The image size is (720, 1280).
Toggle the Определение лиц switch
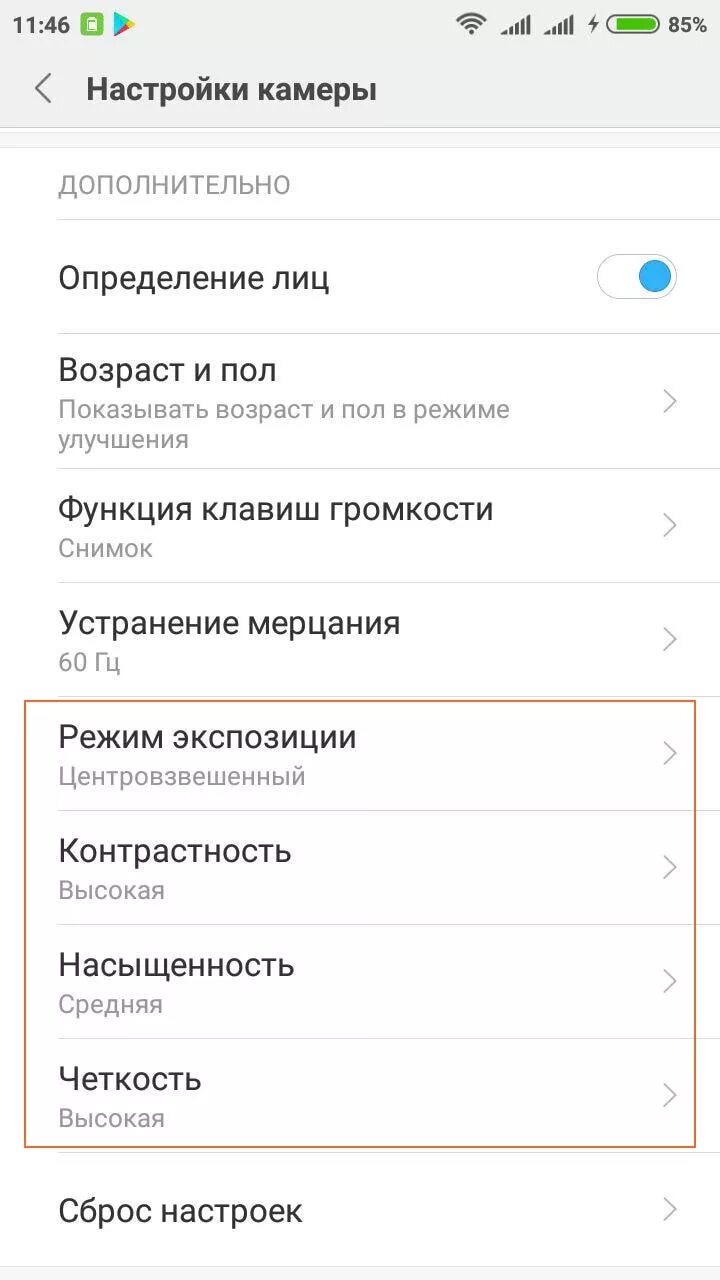point(637,277)
